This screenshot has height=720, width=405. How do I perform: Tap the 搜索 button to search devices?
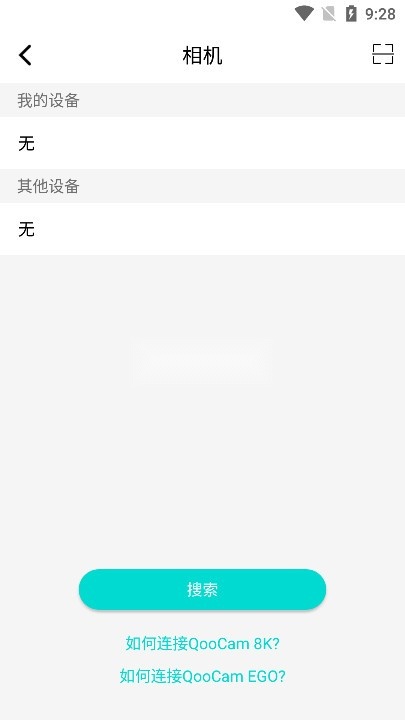202,590
